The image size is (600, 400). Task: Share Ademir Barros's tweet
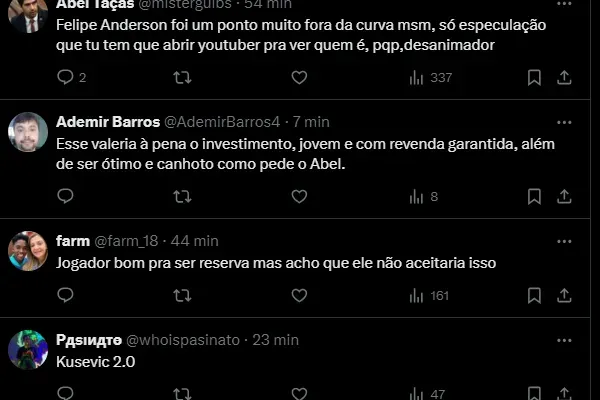pos(564,197)
